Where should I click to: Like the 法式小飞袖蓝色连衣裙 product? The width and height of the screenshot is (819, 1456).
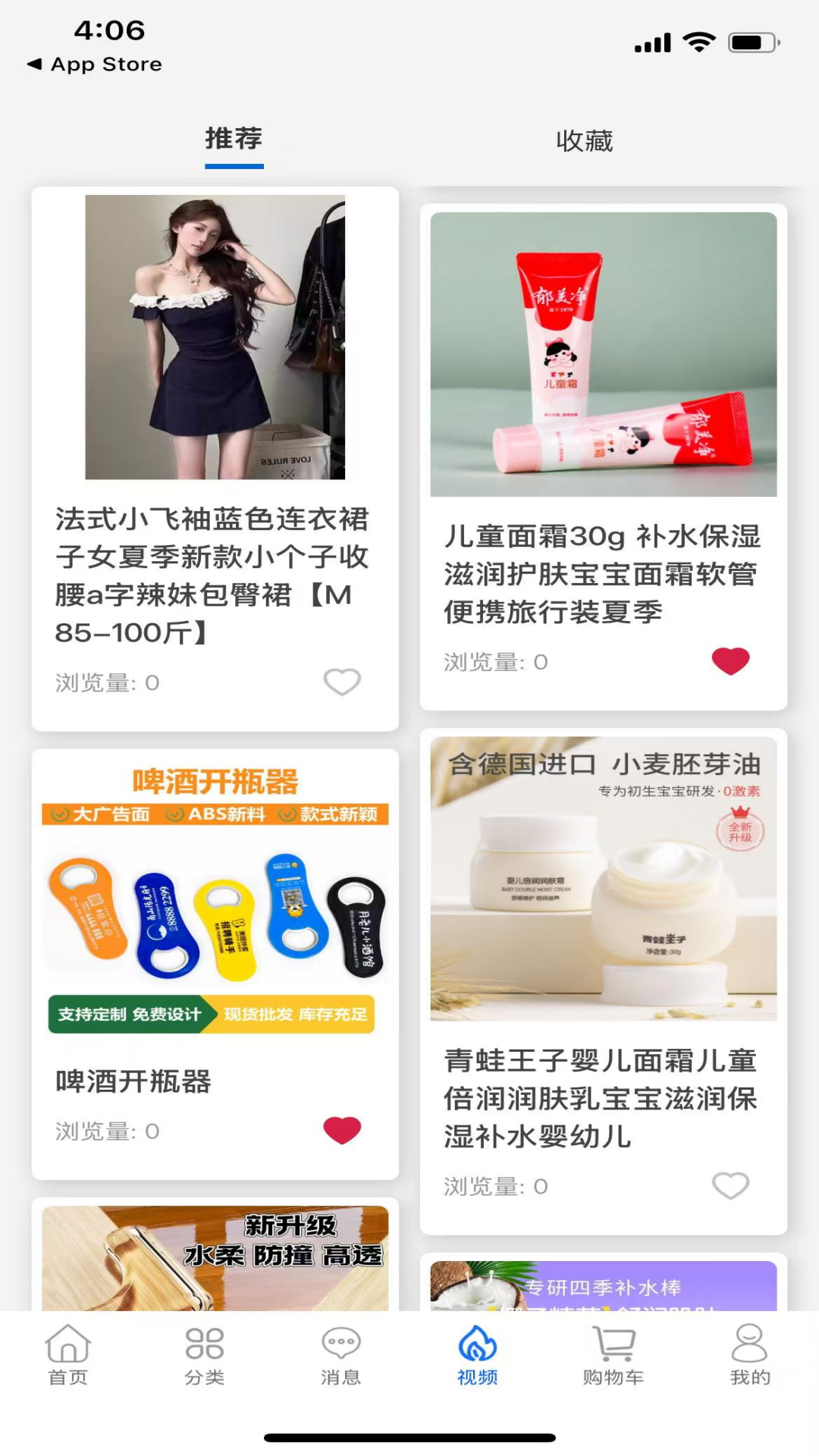342,682
